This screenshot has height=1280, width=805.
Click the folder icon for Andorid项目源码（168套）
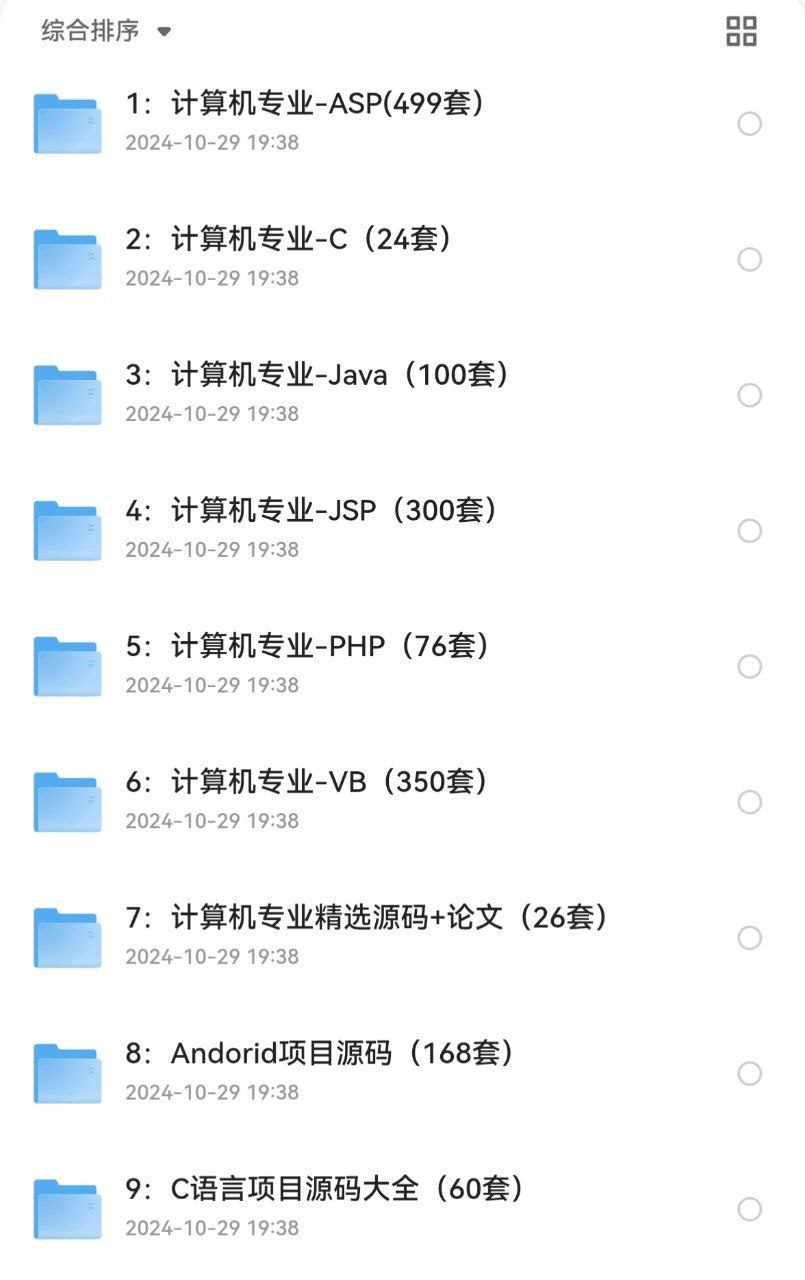coord(65,1073)
